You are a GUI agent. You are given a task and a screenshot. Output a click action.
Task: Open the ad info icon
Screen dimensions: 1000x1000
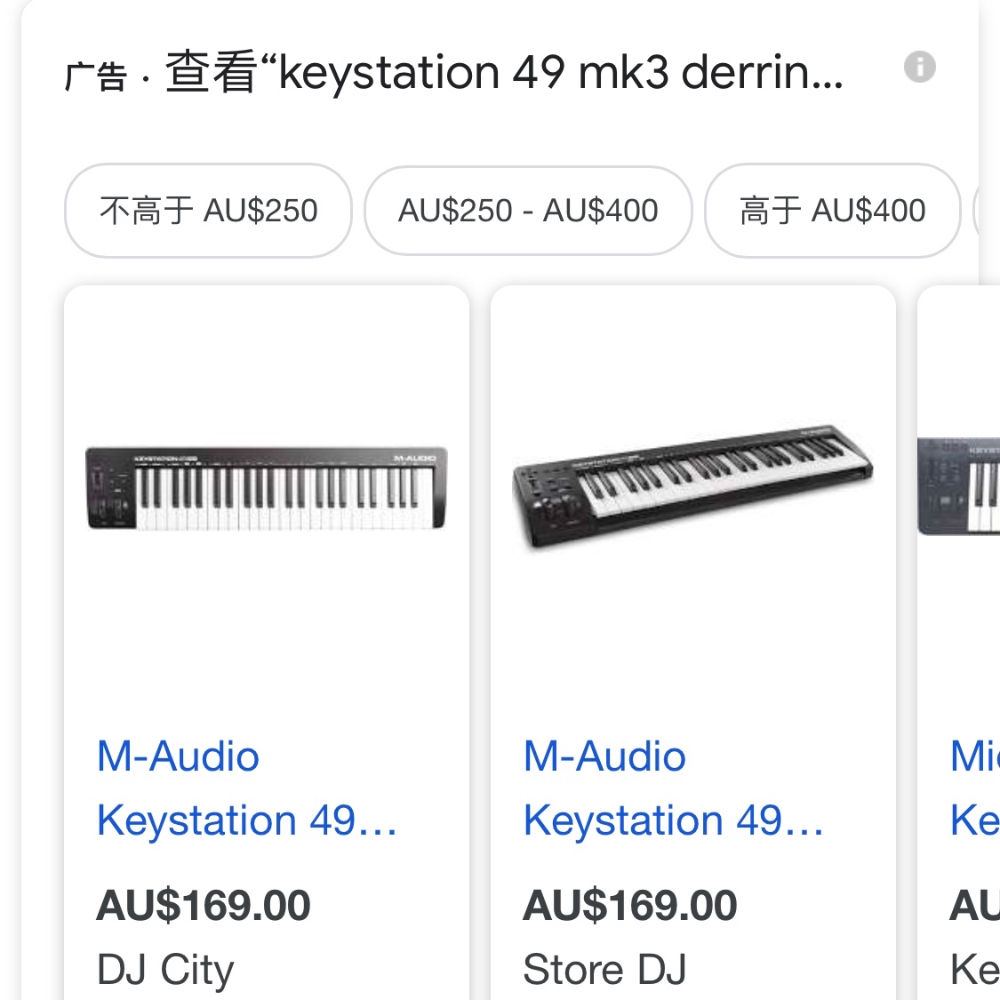[919, 68]
